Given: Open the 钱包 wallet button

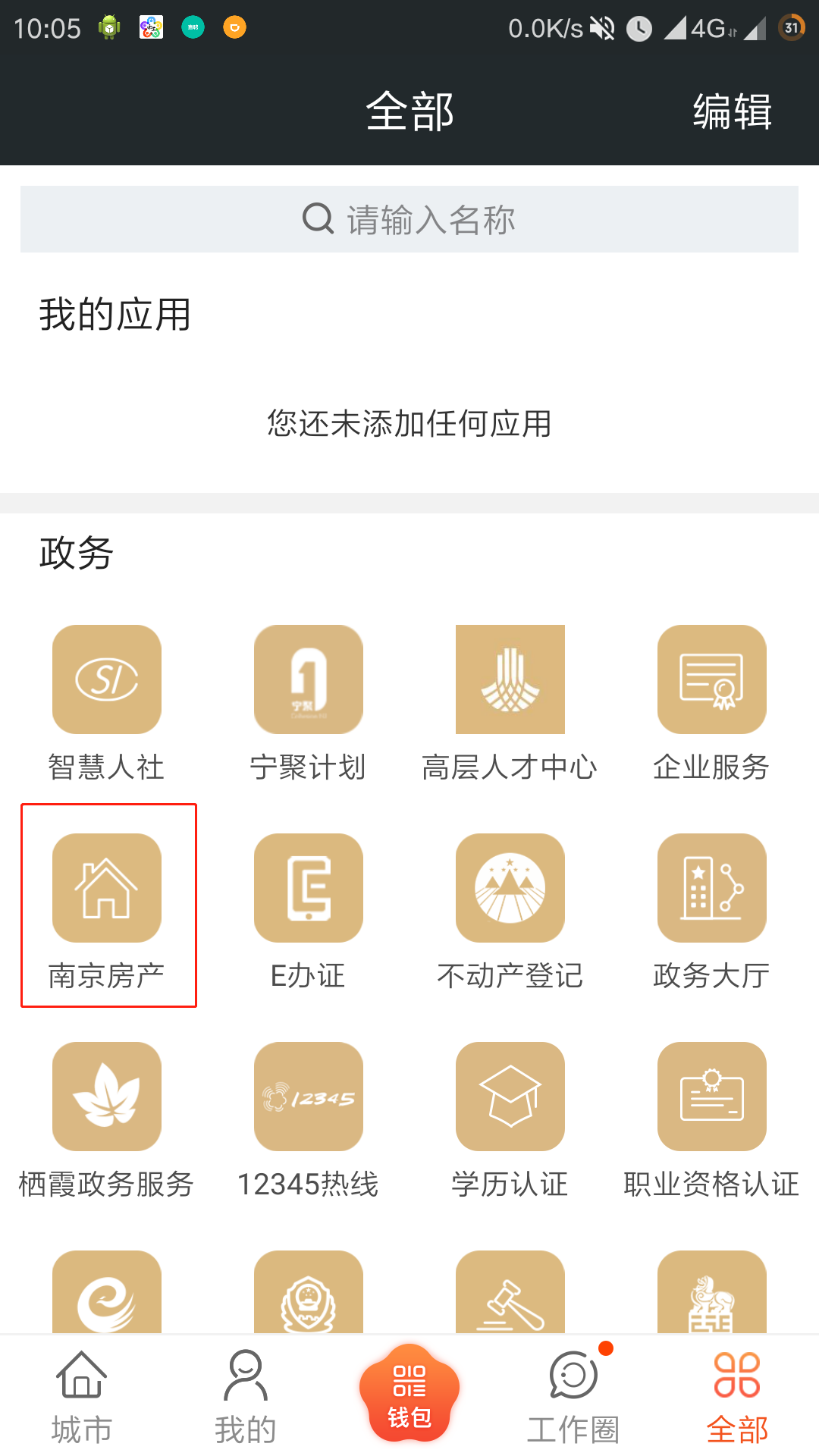Looking at the screenshot, I should pos(409,1394).
